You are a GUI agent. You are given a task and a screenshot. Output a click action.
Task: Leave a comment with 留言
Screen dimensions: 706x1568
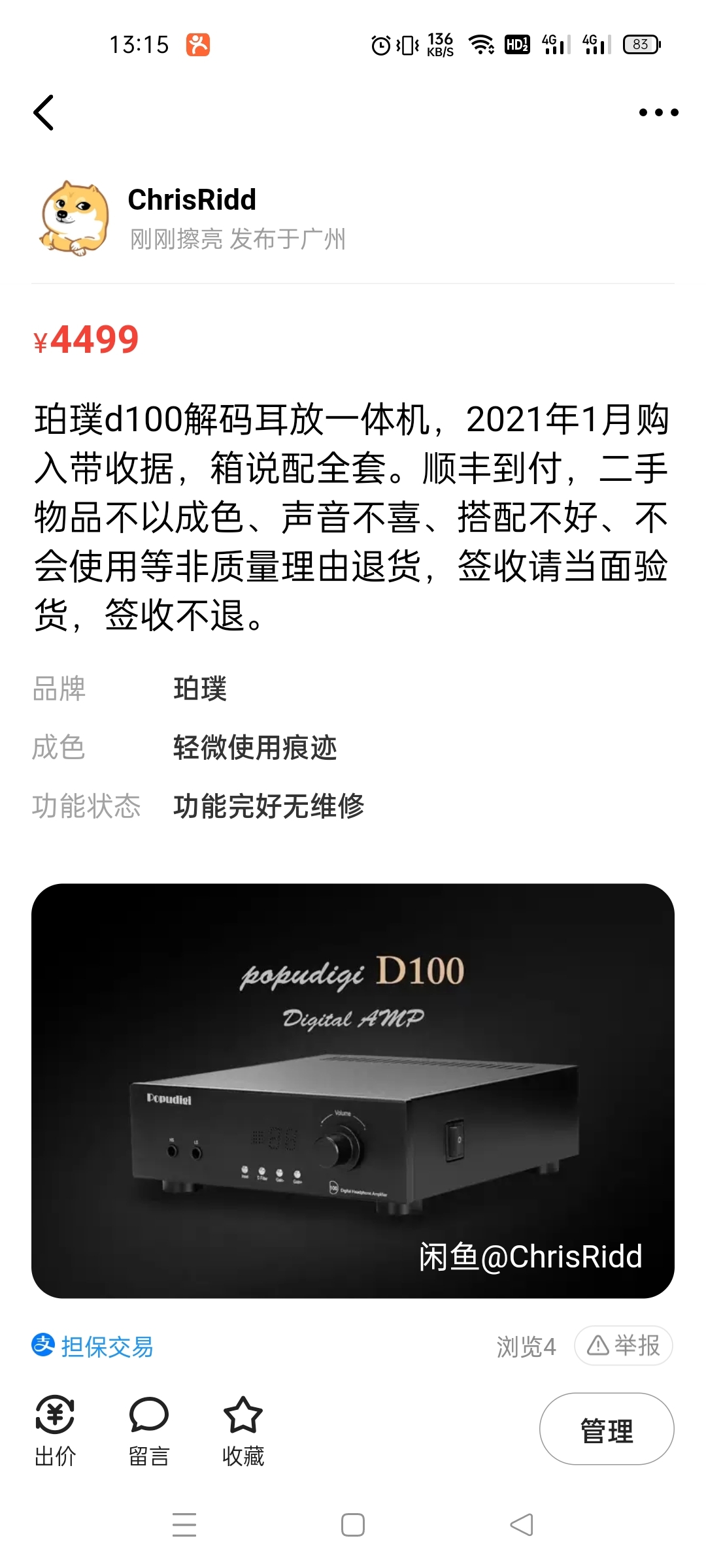(149, 1431)
